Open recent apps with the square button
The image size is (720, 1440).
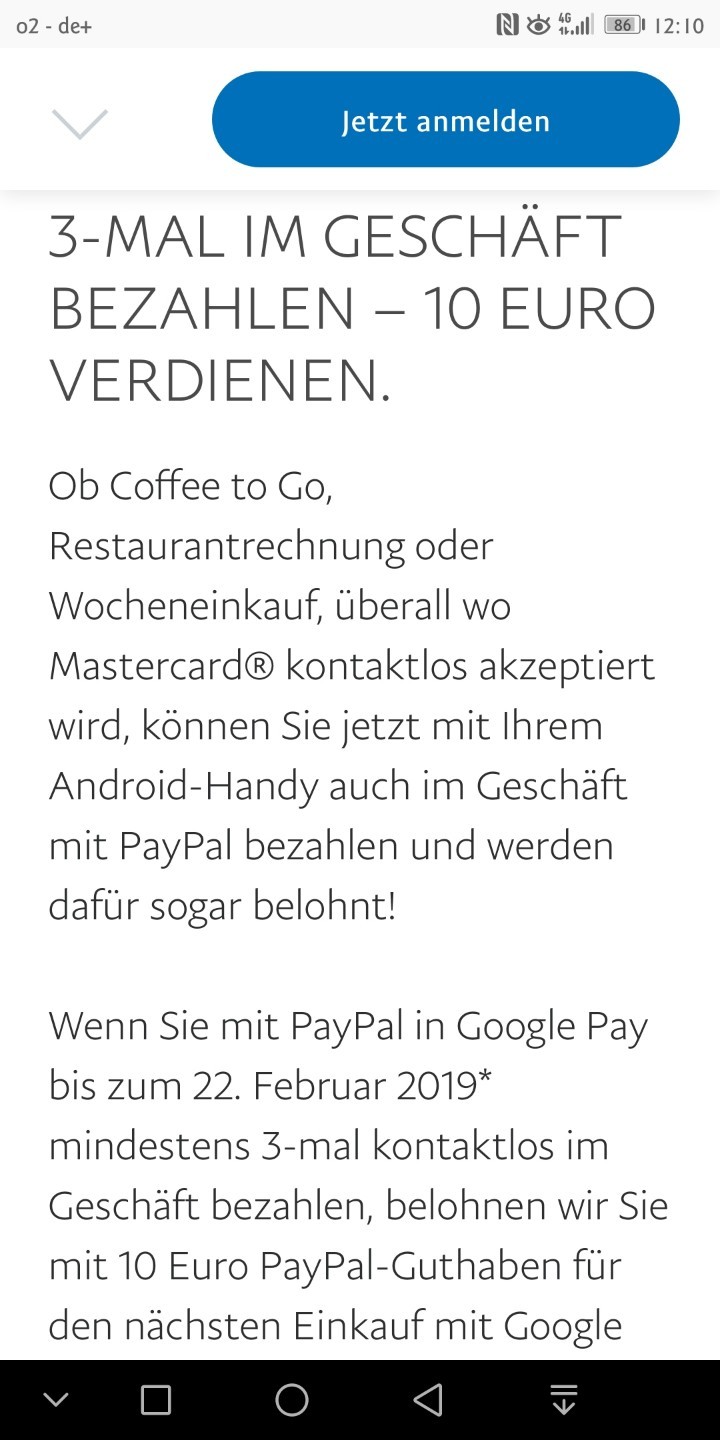tap(156, 1400)
